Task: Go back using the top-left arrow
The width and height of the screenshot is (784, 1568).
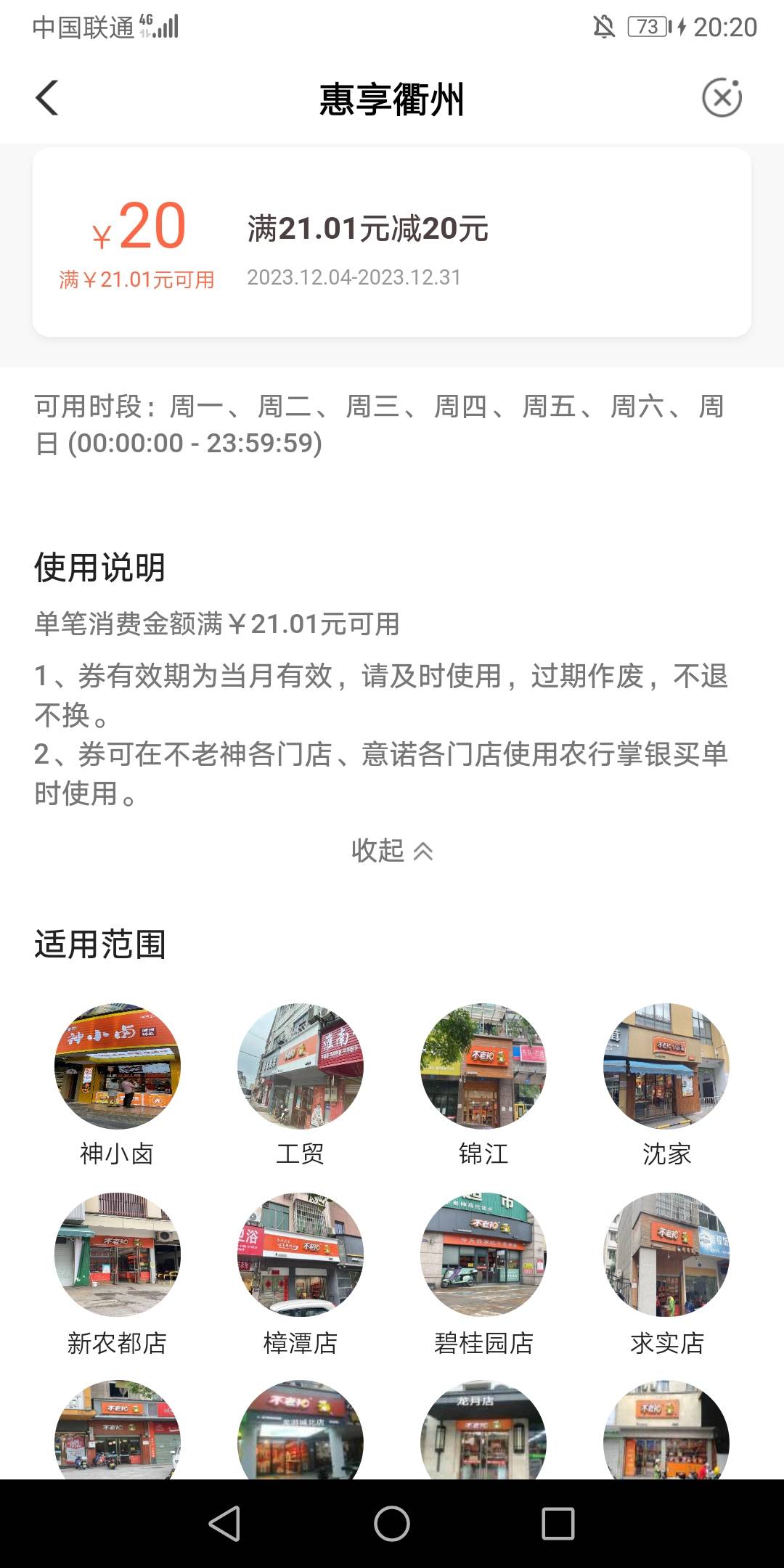Action: click(47, 98)
